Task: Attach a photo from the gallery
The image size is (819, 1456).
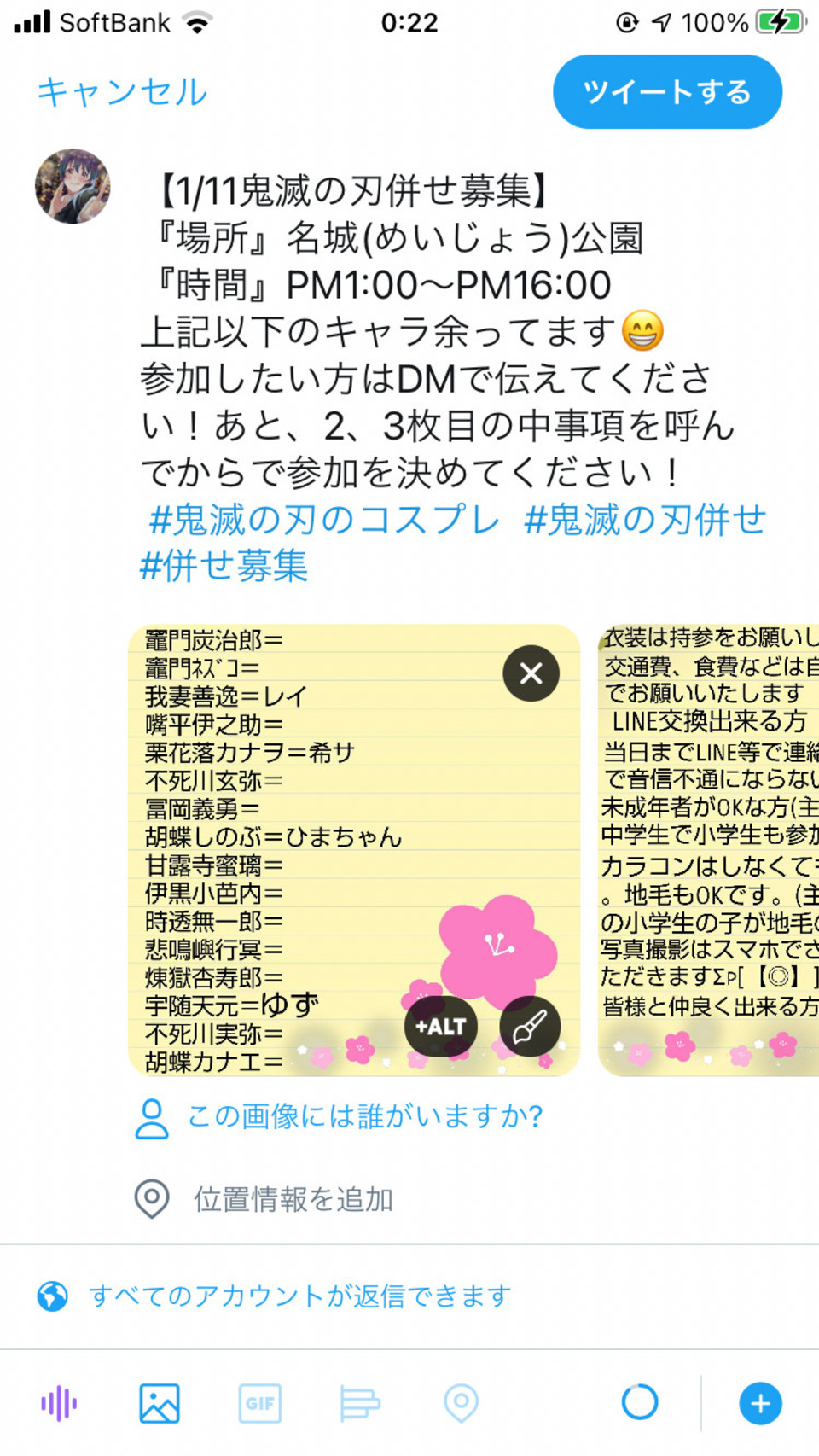Action: tap(159, 1403)
